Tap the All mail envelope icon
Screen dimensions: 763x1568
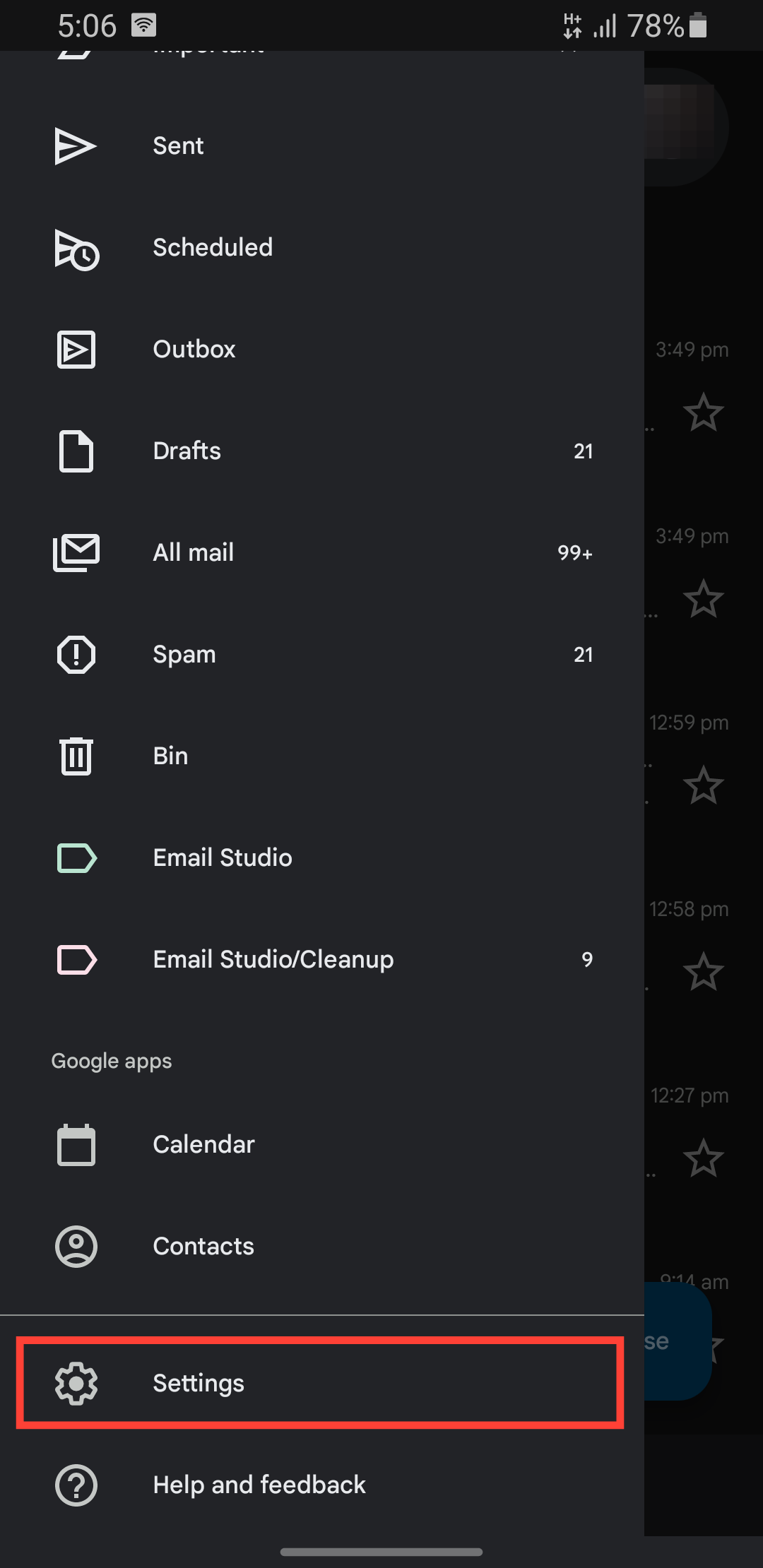[76, 552]
